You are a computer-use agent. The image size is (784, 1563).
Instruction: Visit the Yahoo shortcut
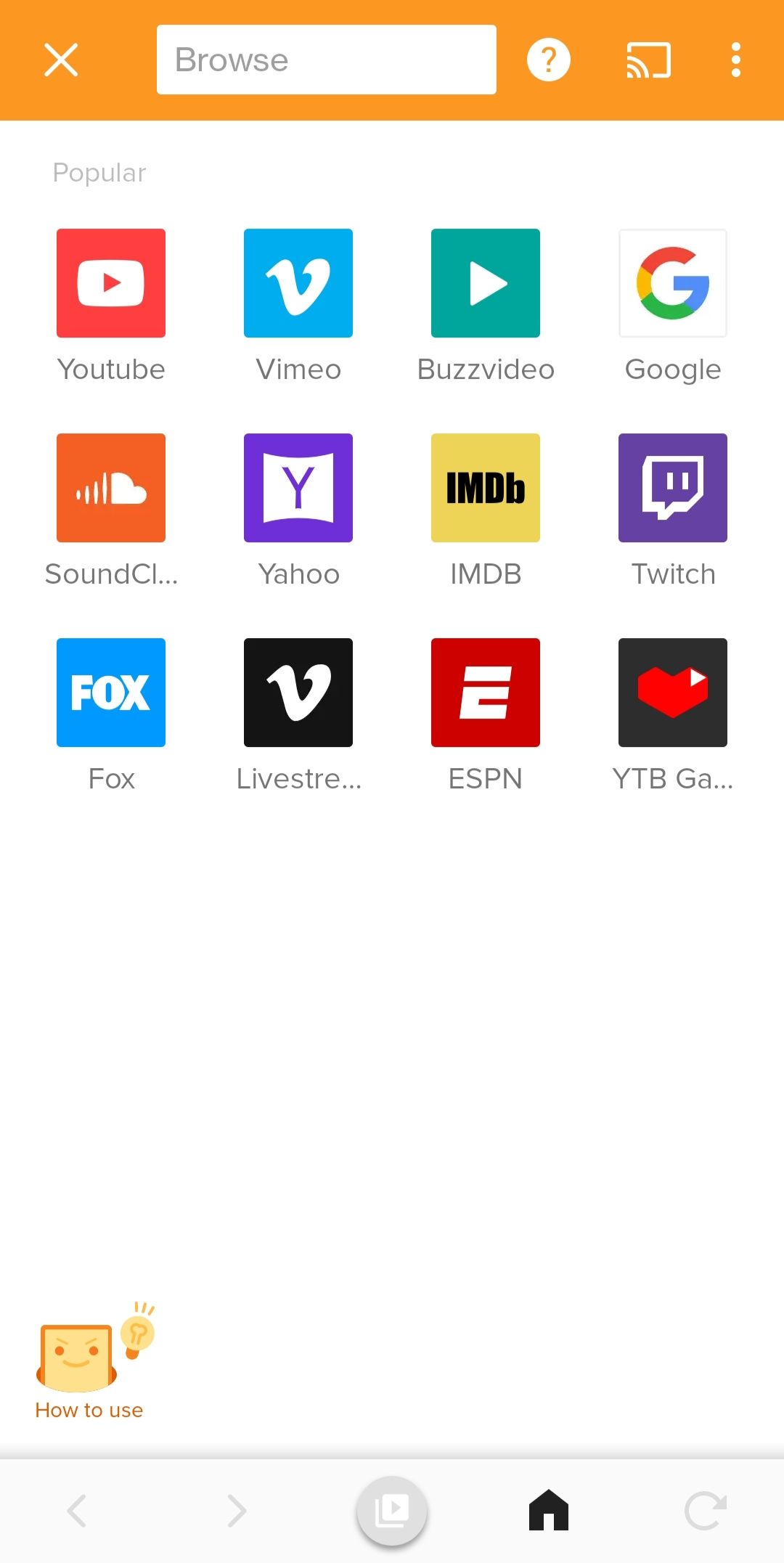[x=298, y=488]
